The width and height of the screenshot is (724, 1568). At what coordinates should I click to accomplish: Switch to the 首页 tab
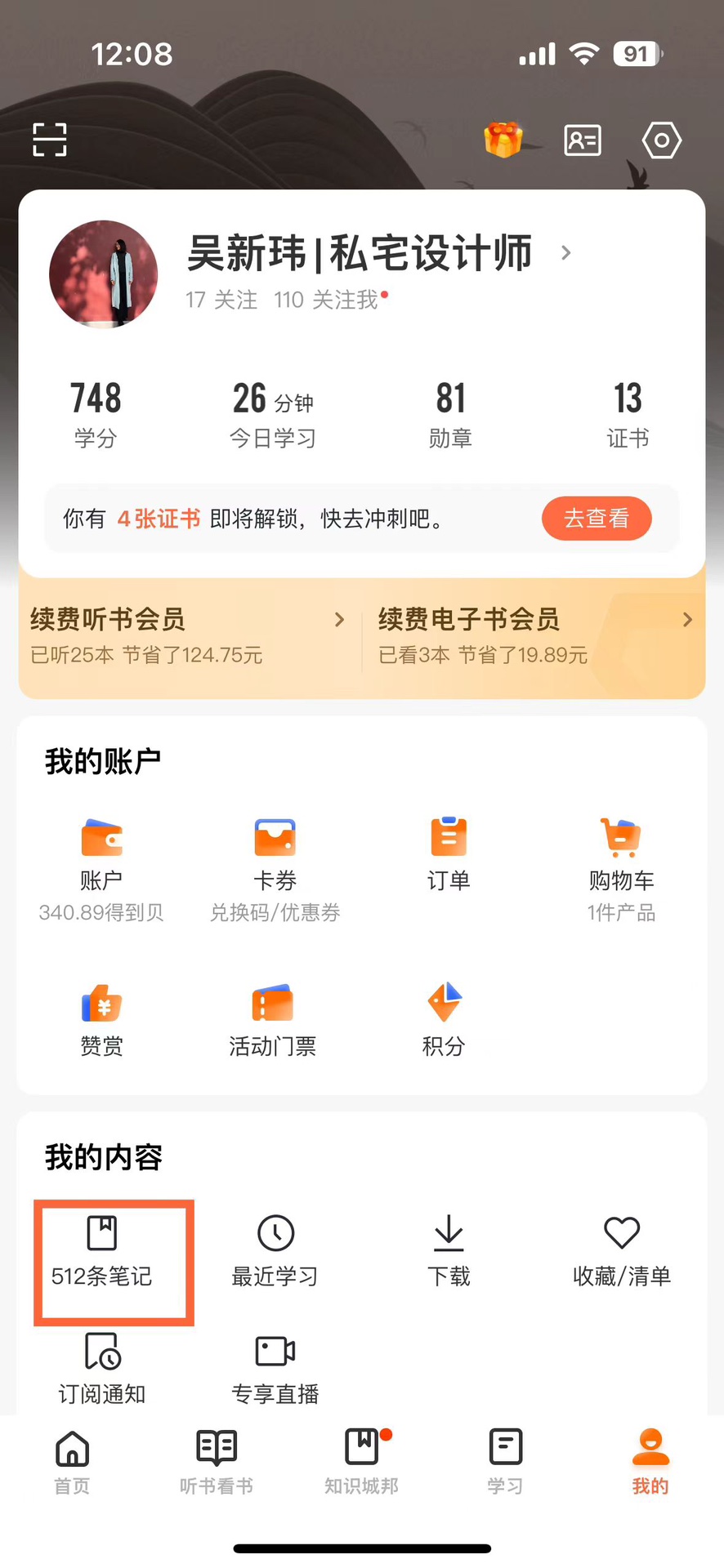point(72,1461)
